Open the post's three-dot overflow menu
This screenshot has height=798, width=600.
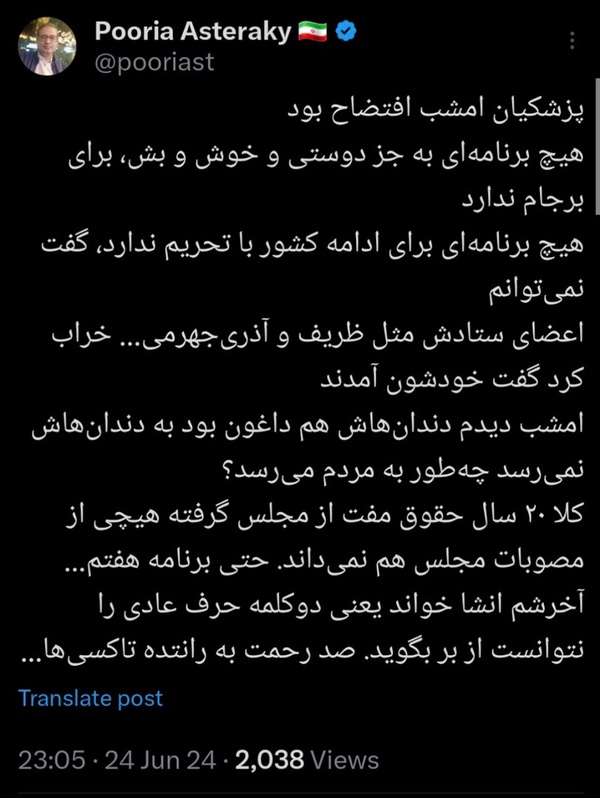572,40
